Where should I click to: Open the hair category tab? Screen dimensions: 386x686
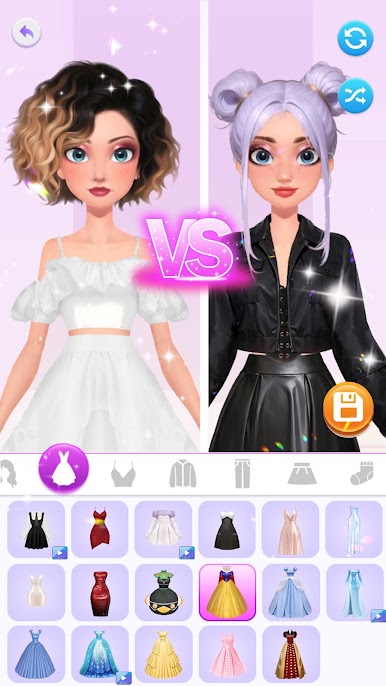click(8, 473)
